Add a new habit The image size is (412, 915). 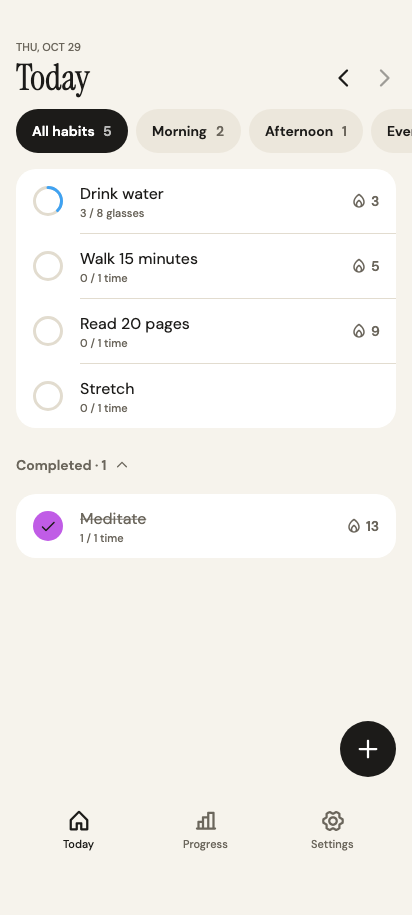[x=368, y=749]
